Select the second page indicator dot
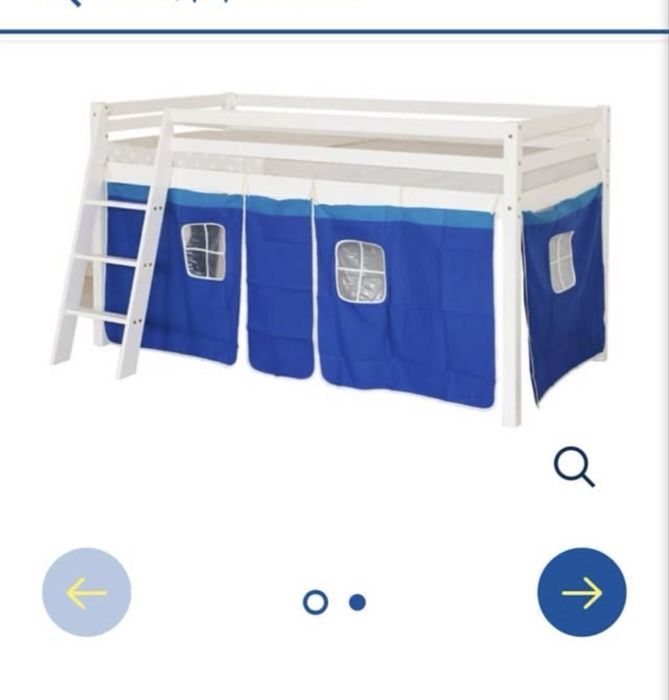The width and height of the screenshot is (669, 700). [x=357, y=602]
